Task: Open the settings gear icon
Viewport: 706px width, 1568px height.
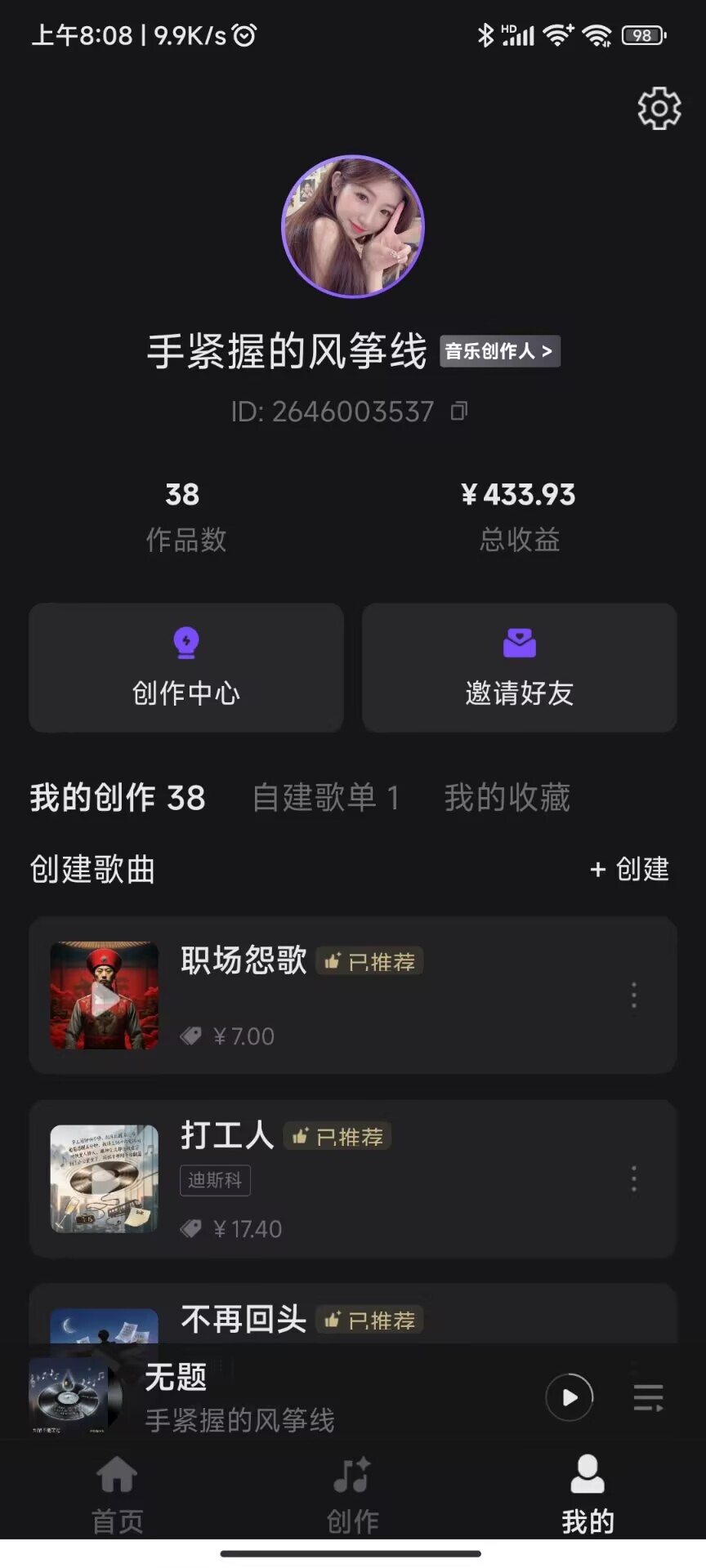Action: pyautogui.click(x=659, y=108)
